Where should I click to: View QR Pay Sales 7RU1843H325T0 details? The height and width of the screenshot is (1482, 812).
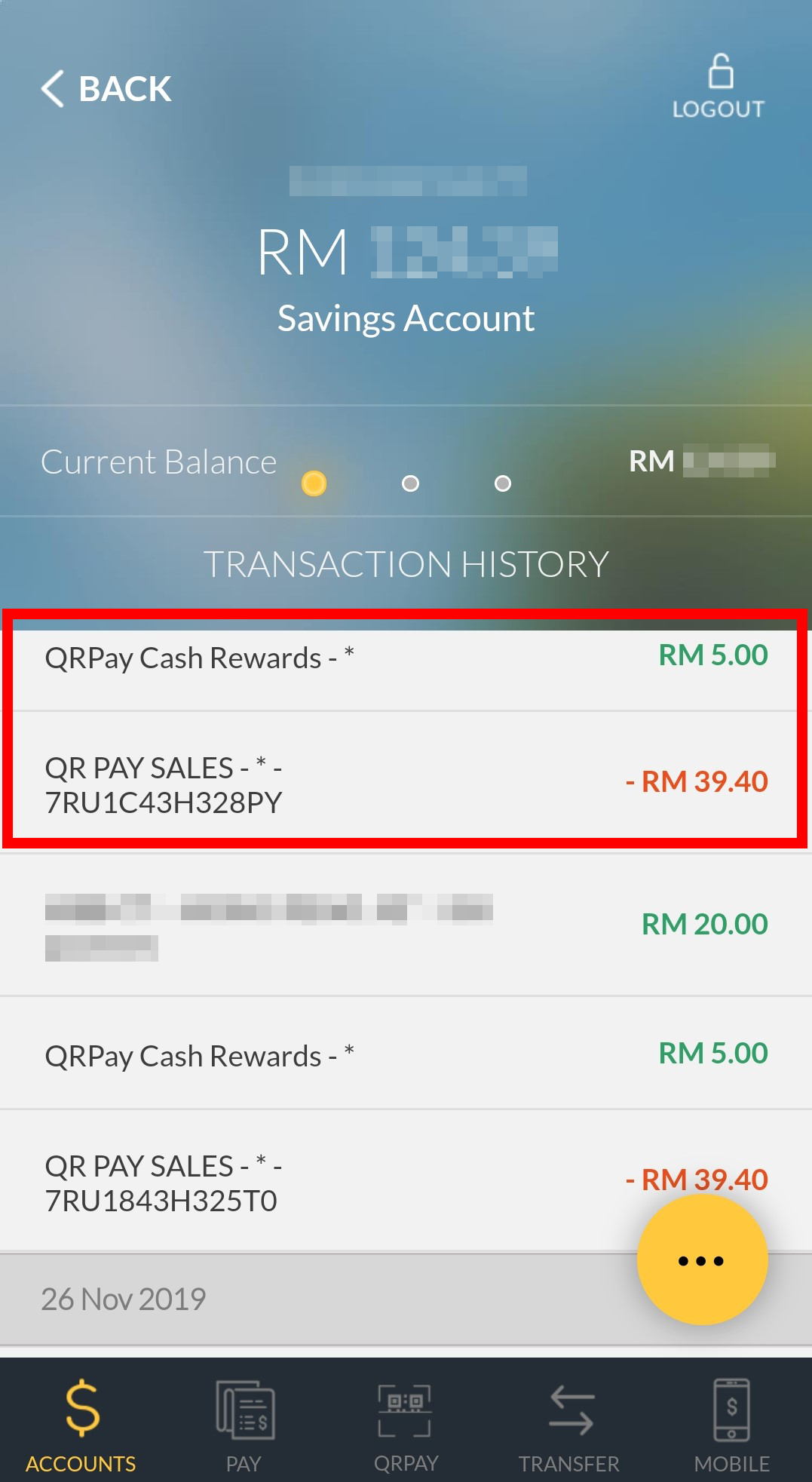(324, 1182)
